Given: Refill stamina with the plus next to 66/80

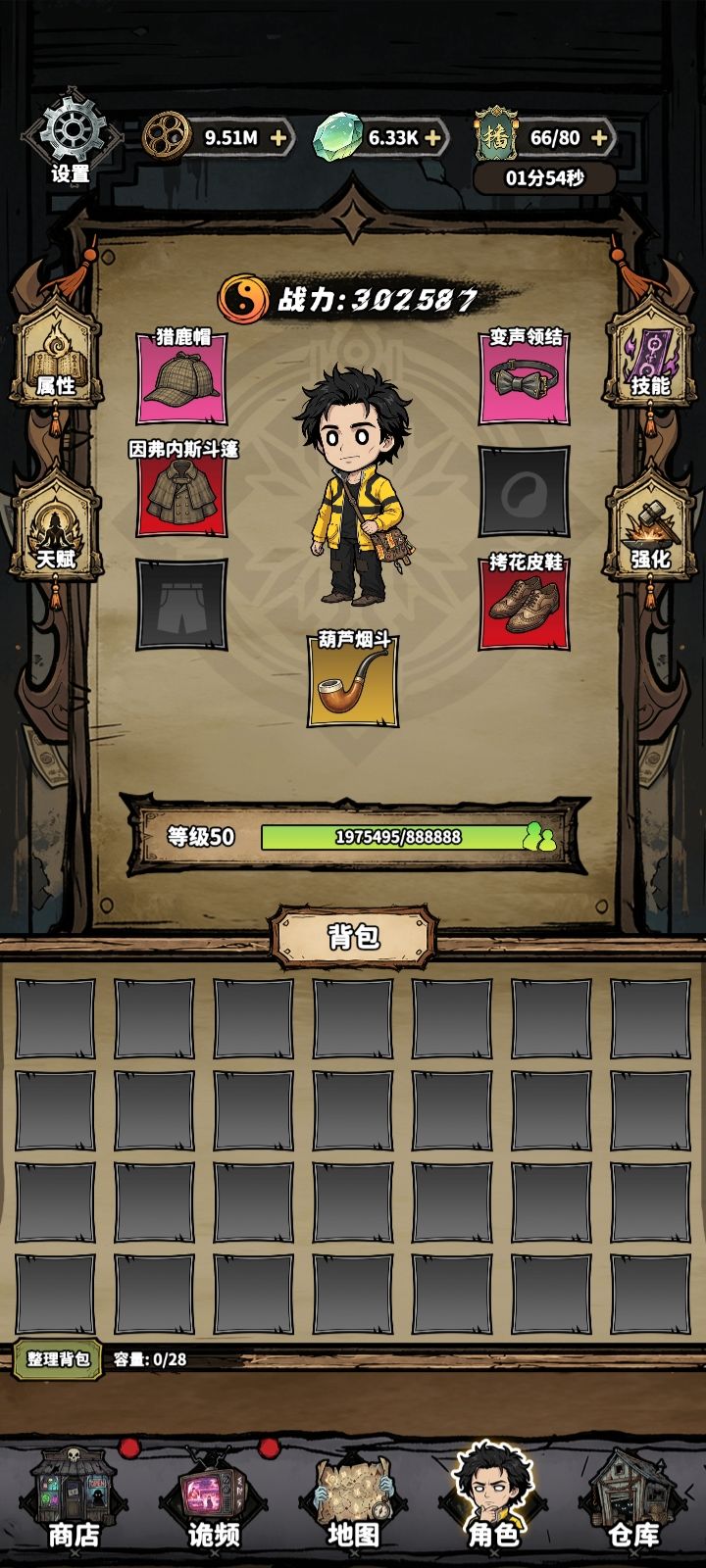Looking at the screenshot, I should [x=598, y=137].
